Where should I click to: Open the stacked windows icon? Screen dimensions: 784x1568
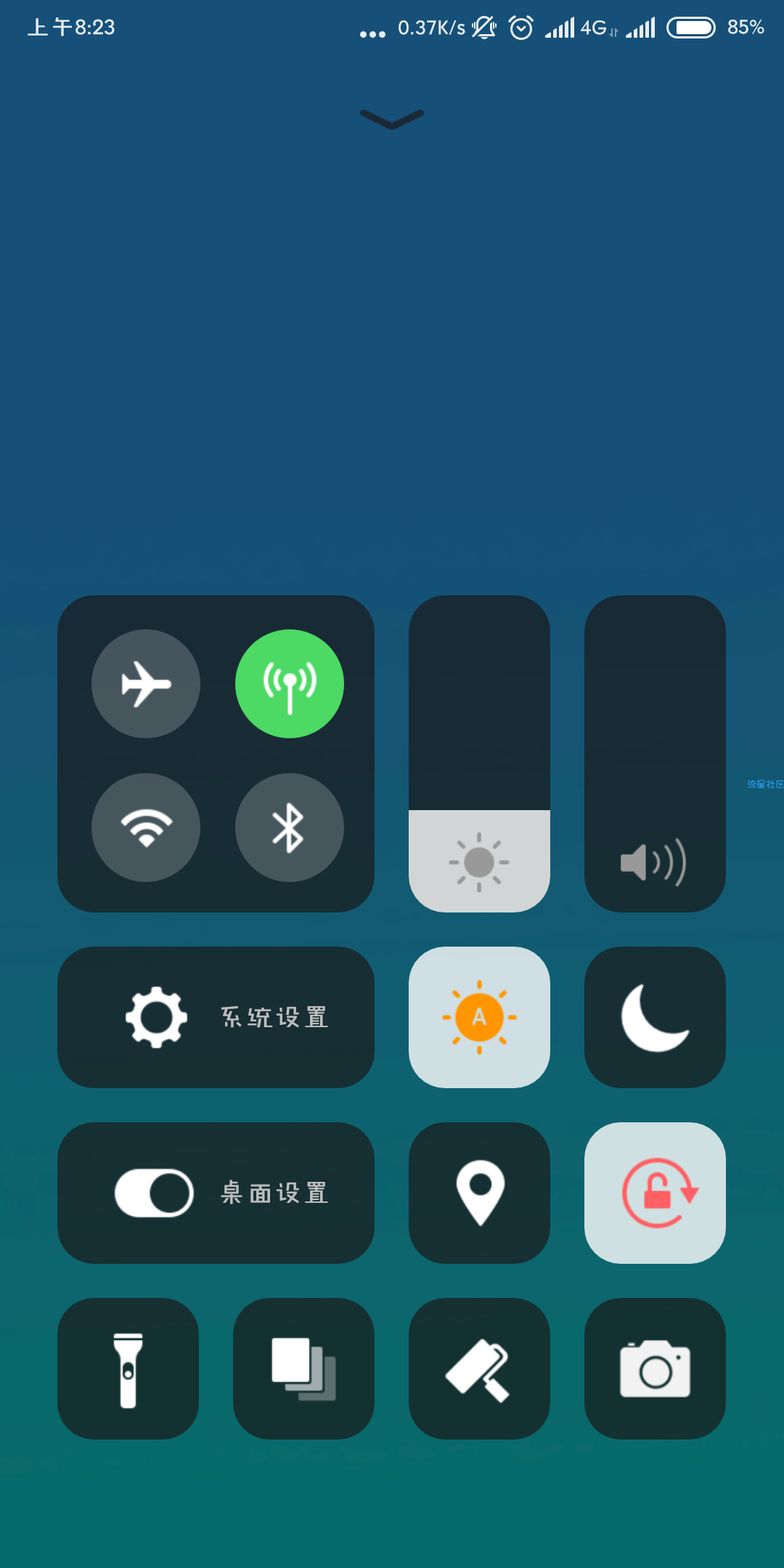click(x=303, y=1368)
